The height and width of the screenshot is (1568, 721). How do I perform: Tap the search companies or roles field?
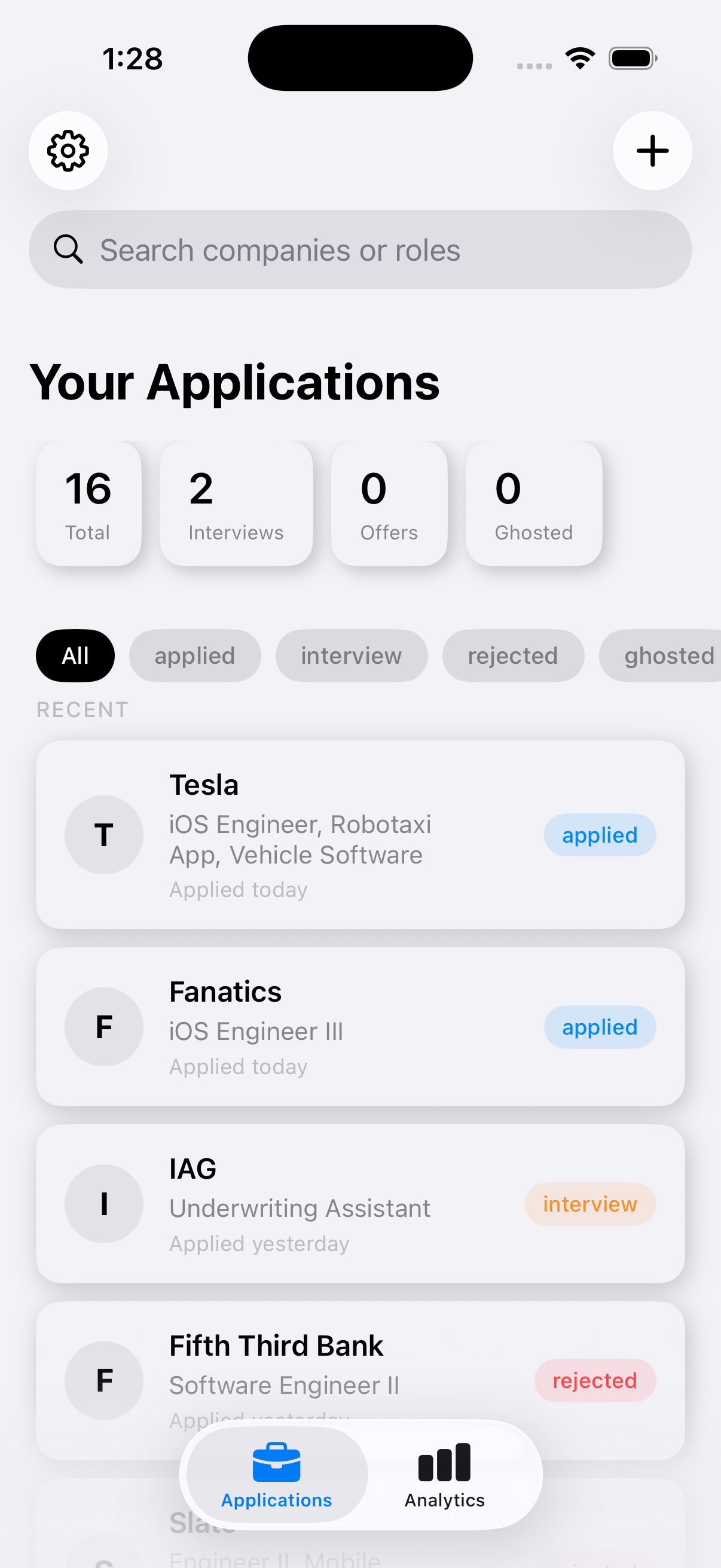point(360,249)
